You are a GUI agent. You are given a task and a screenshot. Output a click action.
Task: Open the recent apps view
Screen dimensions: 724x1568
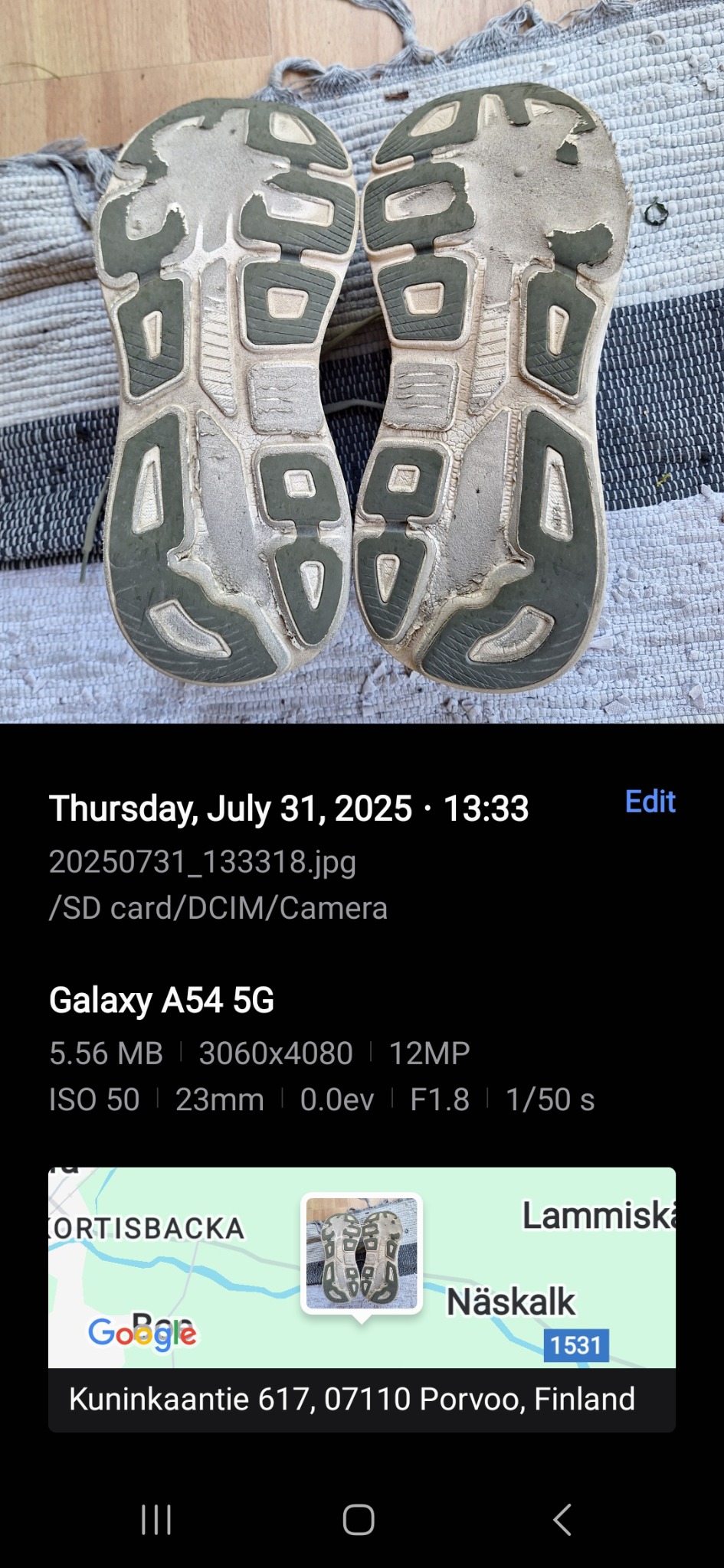coord(156,1520)
